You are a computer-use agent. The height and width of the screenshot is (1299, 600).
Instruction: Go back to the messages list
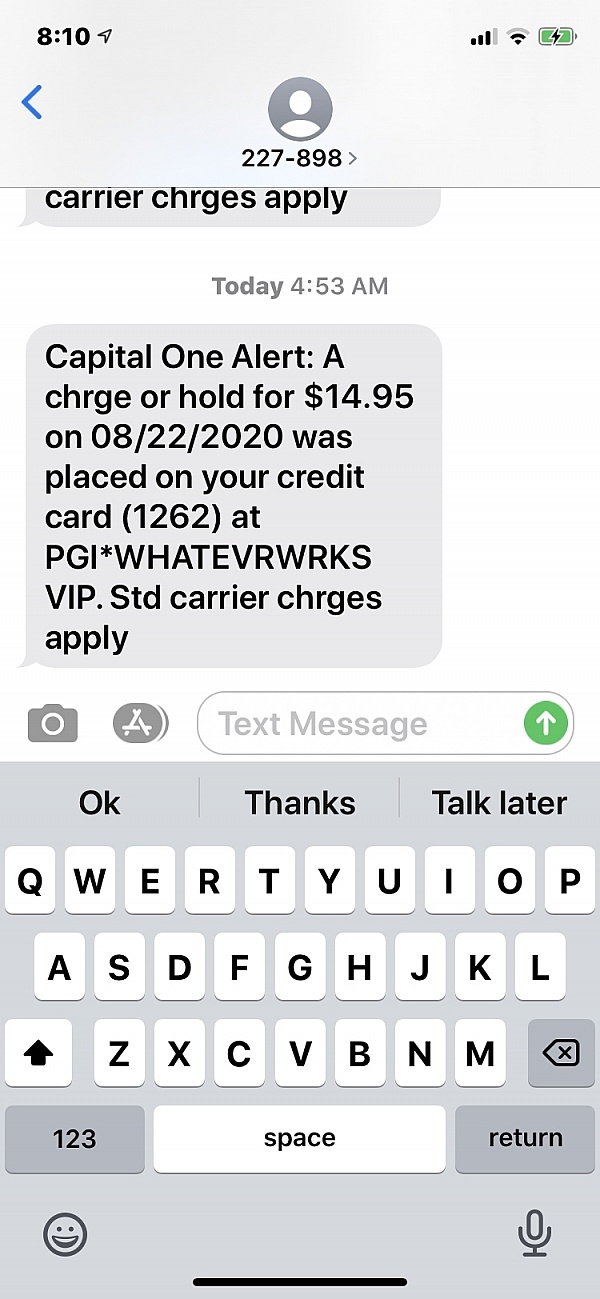(x=32, y=102)
